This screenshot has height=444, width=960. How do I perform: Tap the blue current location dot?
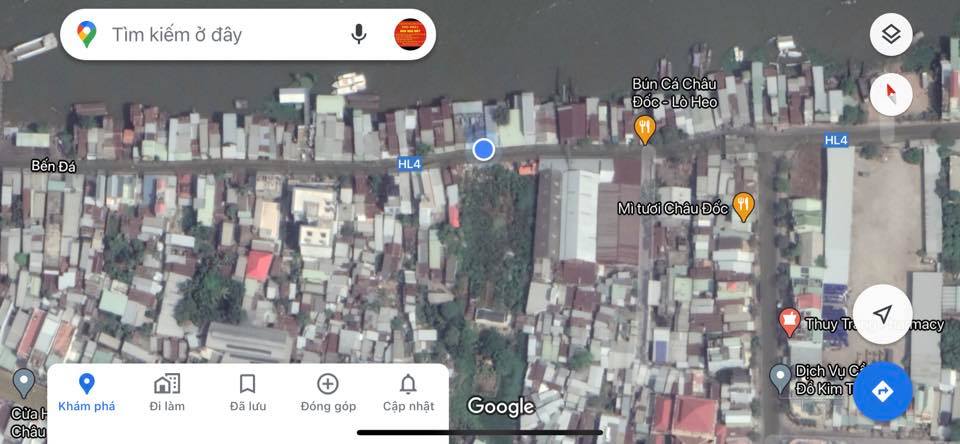(484, 150)
